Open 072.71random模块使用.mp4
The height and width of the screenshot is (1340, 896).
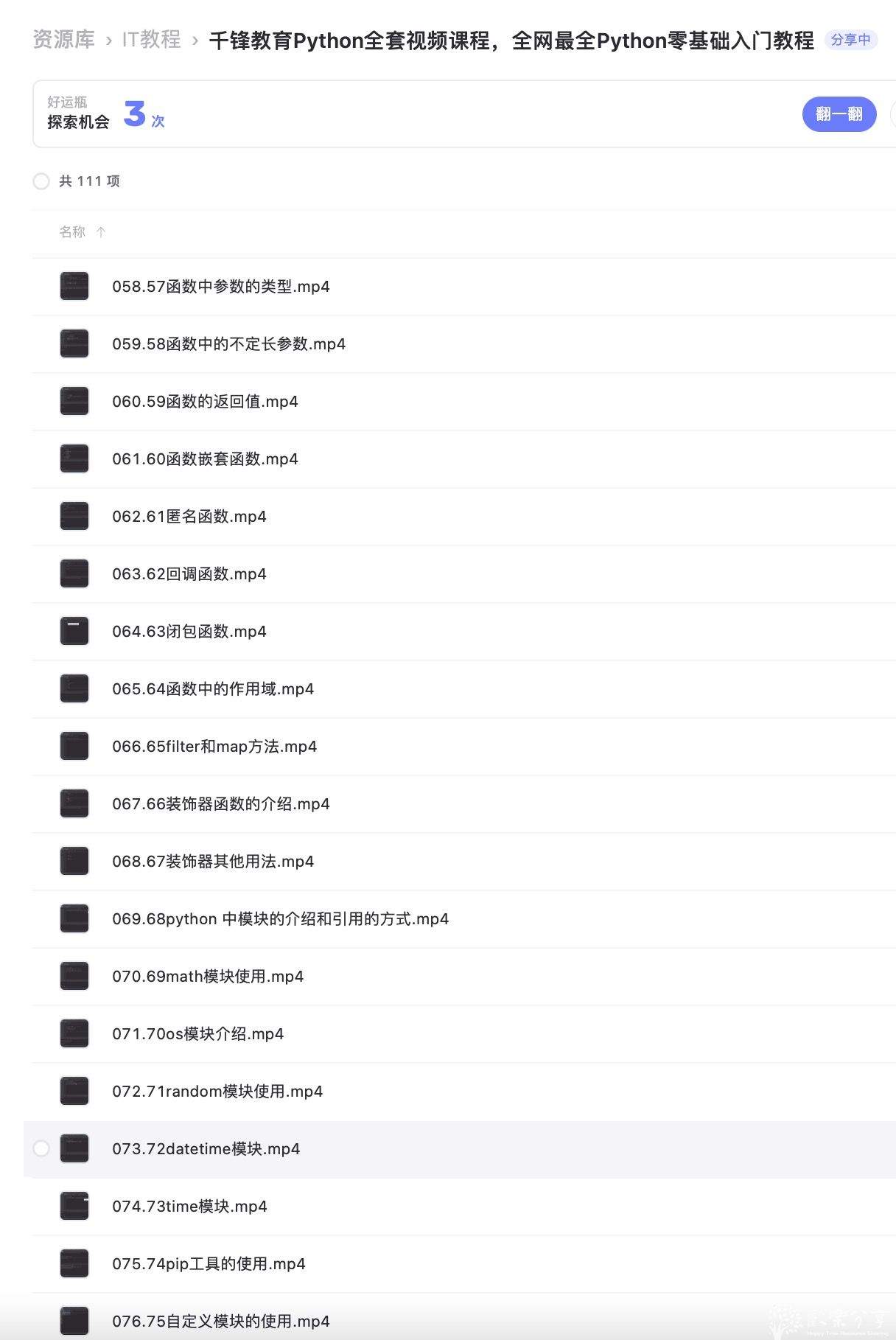point(217,1092)
